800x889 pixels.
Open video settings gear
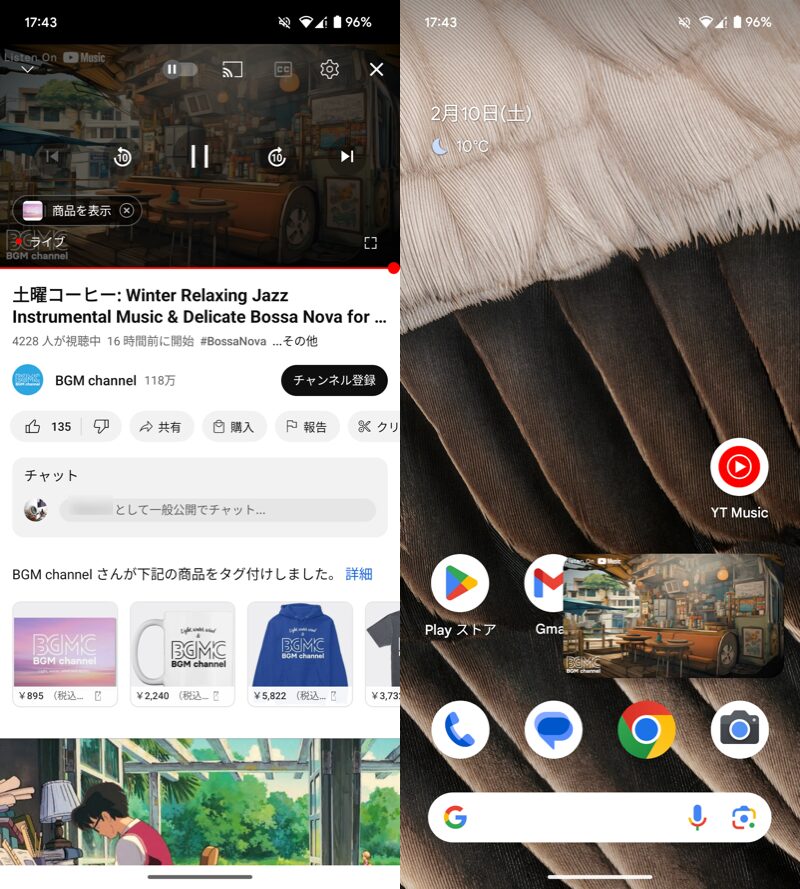click(x=329, y=69)
